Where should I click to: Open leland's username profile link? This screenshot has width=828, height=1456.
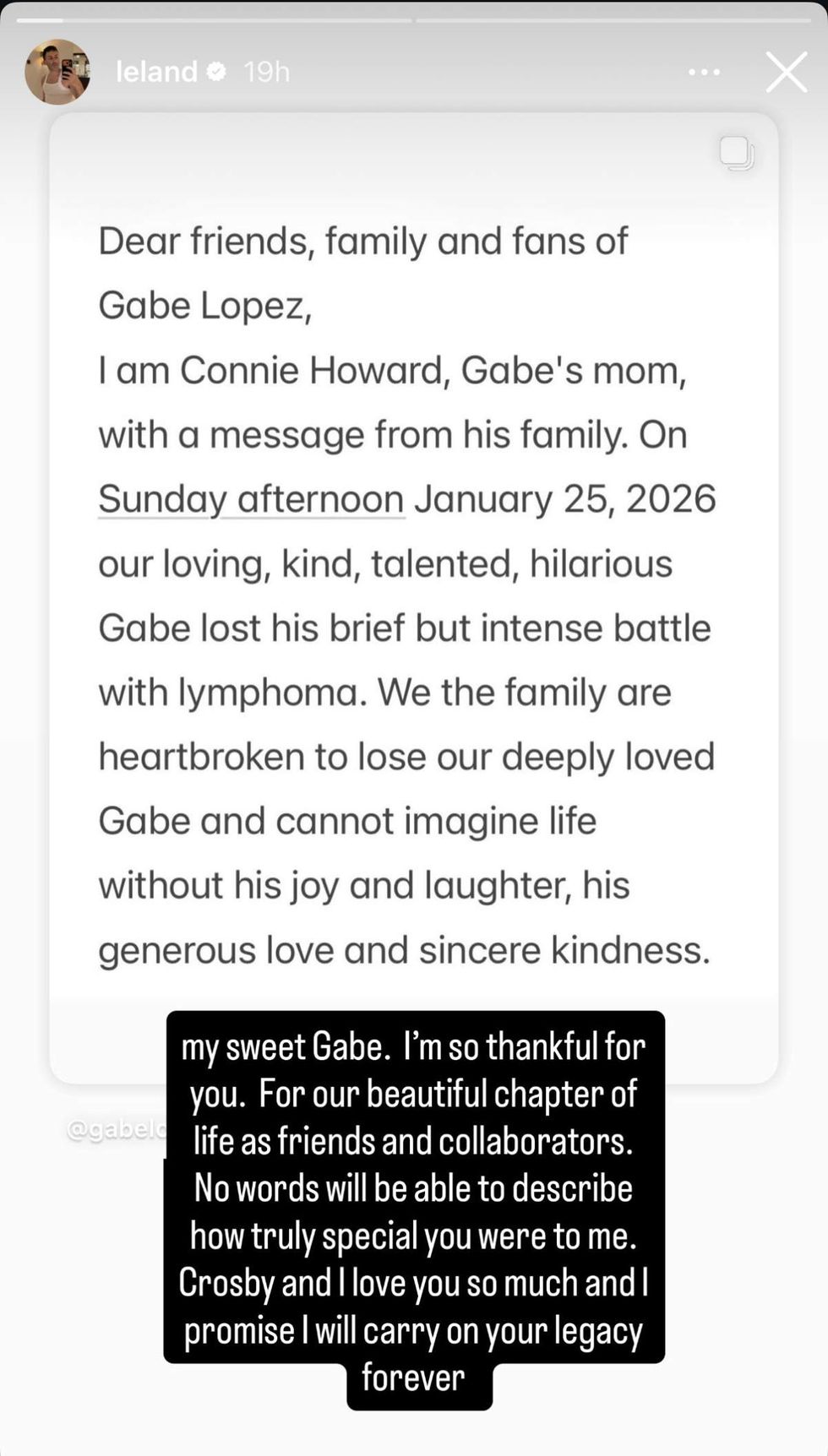point(155,71)
